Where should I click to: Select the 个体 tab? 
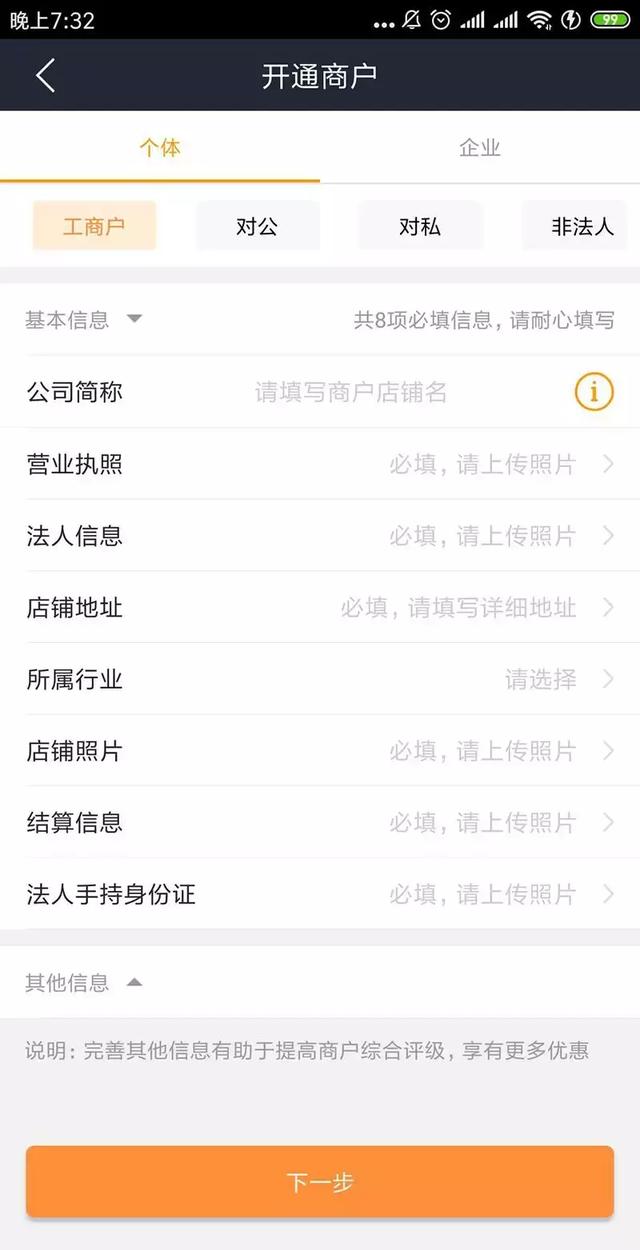tap(160, 148)
